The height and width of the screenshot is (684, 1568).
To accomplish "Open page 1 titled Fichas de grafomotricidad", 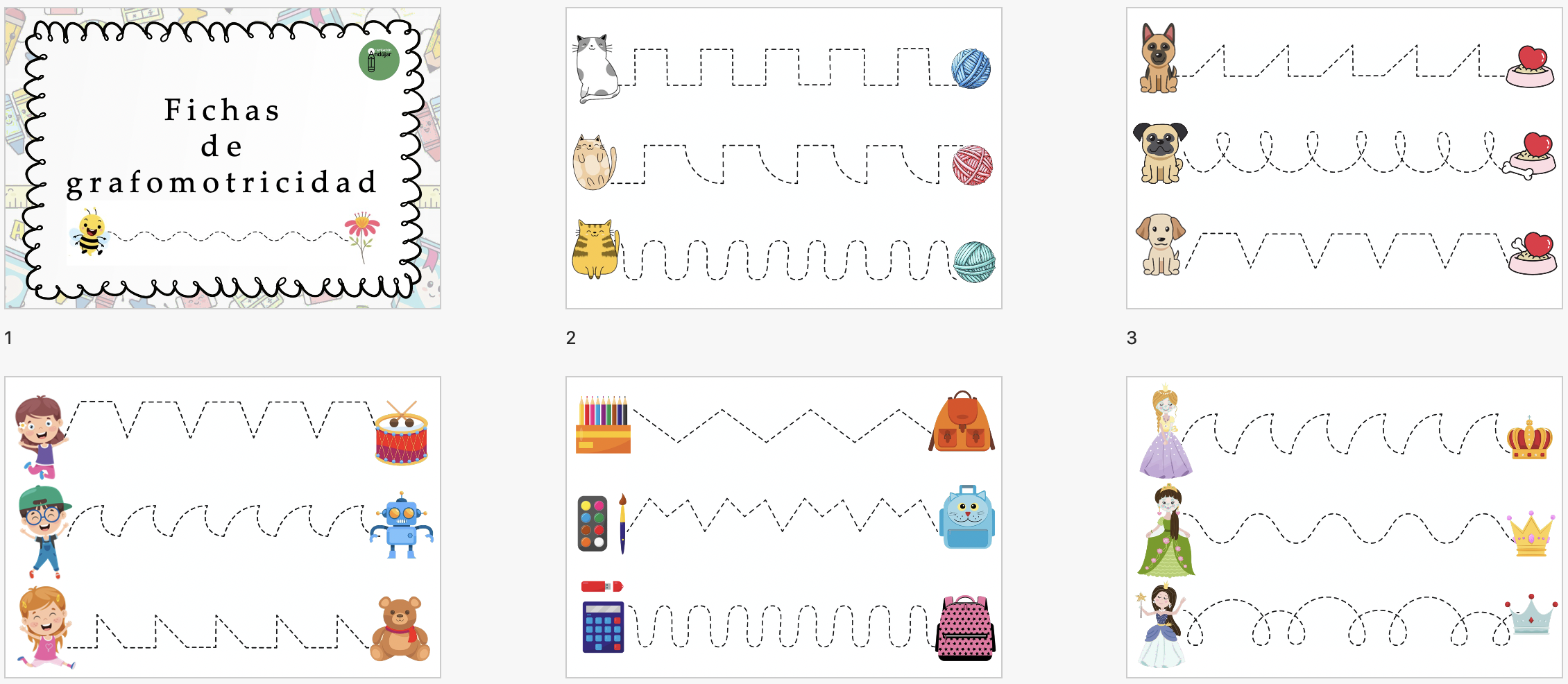I will 223,158.
